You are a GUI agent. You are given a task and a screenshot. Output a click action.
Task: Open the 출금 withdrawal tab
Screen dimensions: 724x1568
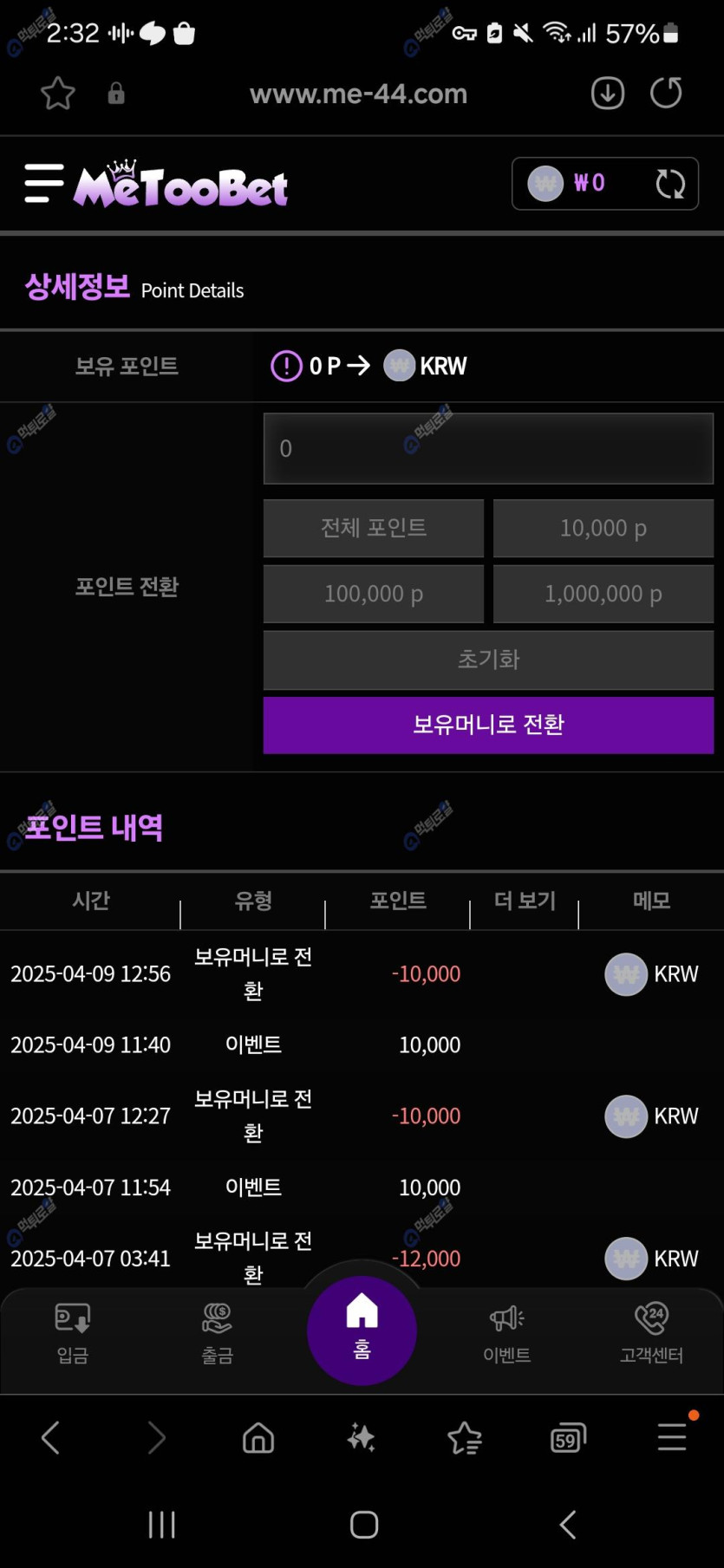(x=217, y=1332)
